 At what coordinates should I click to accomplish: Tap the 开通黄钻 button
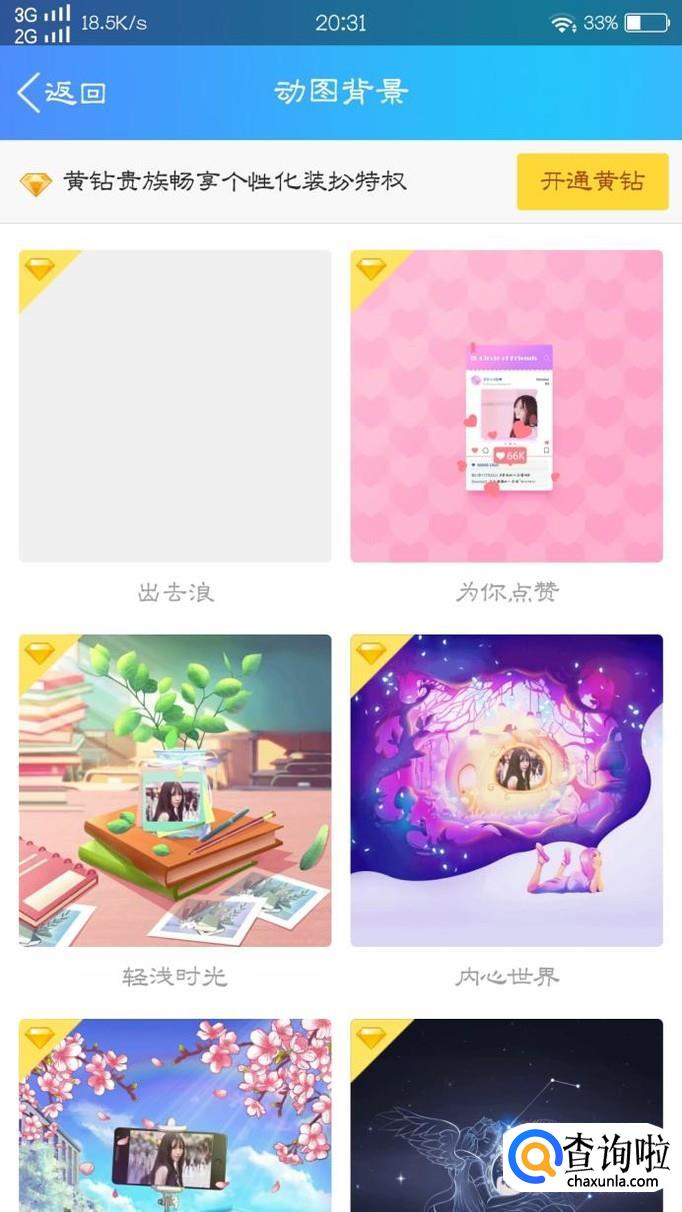point(592,182)
